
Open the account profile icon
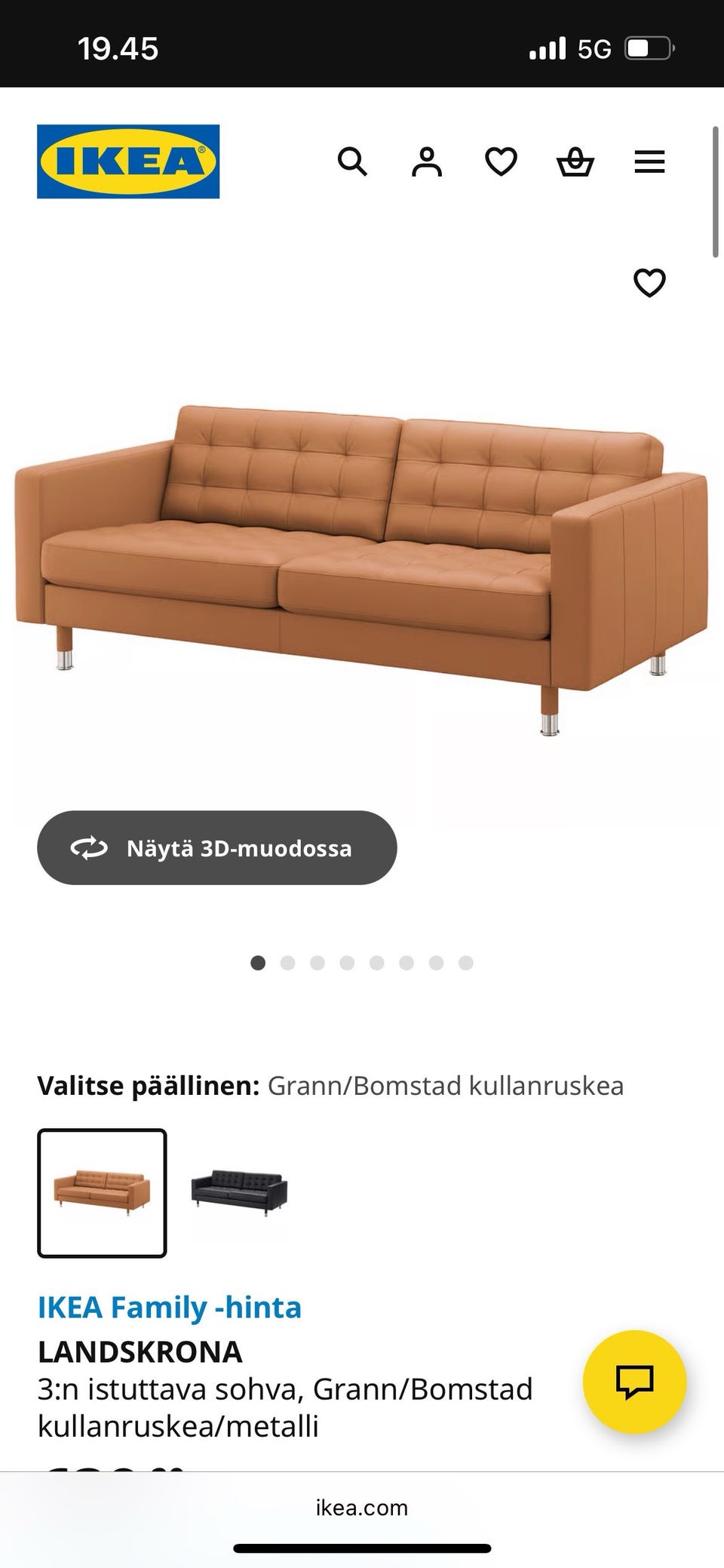coord(426,161)
